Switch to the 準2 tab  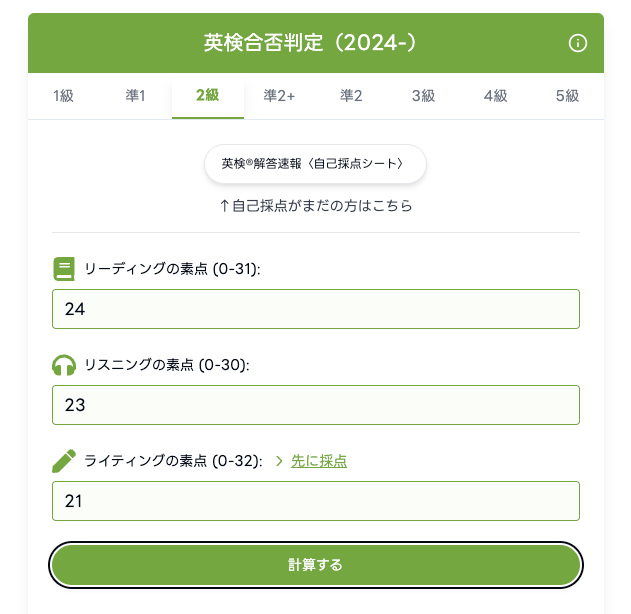coord(351,96)
